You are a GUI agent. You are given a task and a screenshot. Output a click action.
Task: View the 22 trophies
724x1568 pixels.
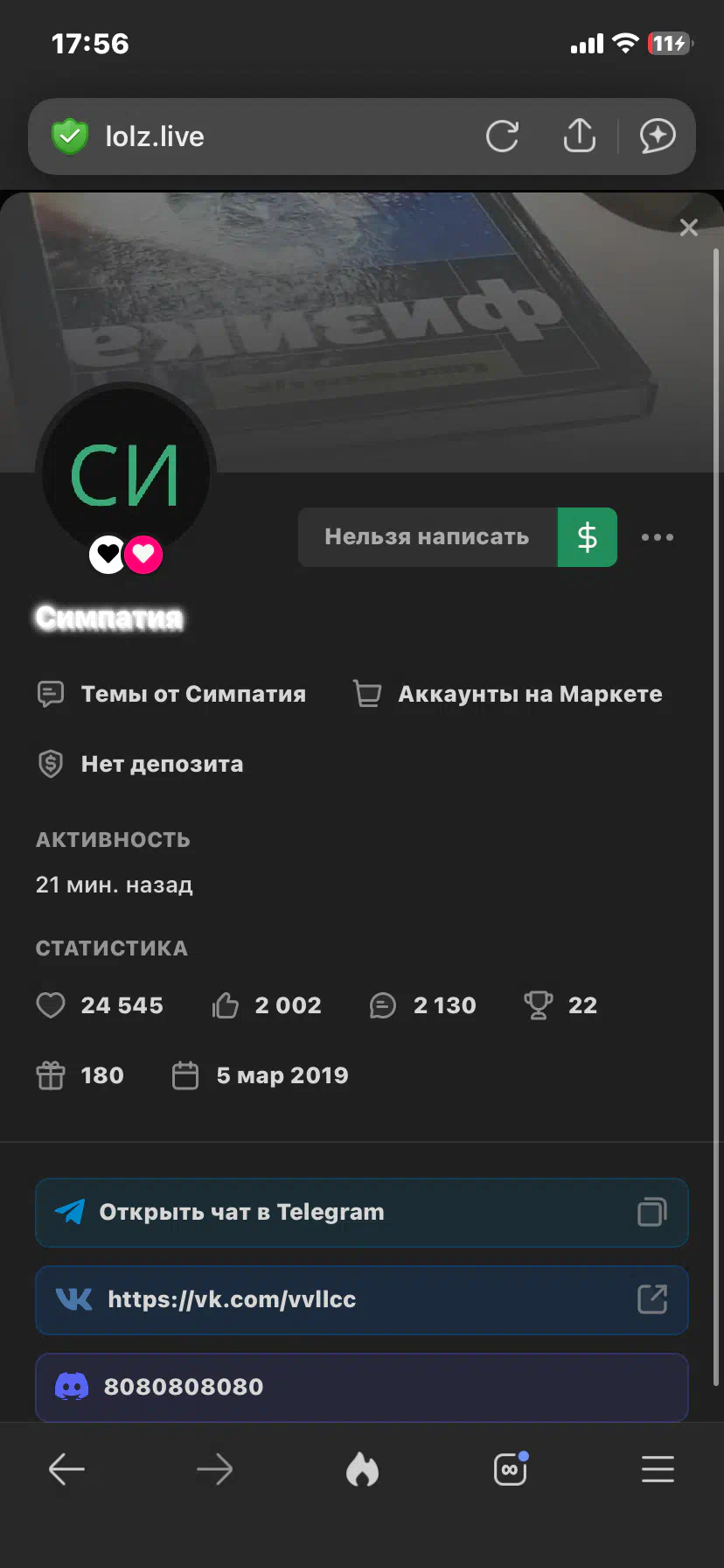pos(561,1005)
